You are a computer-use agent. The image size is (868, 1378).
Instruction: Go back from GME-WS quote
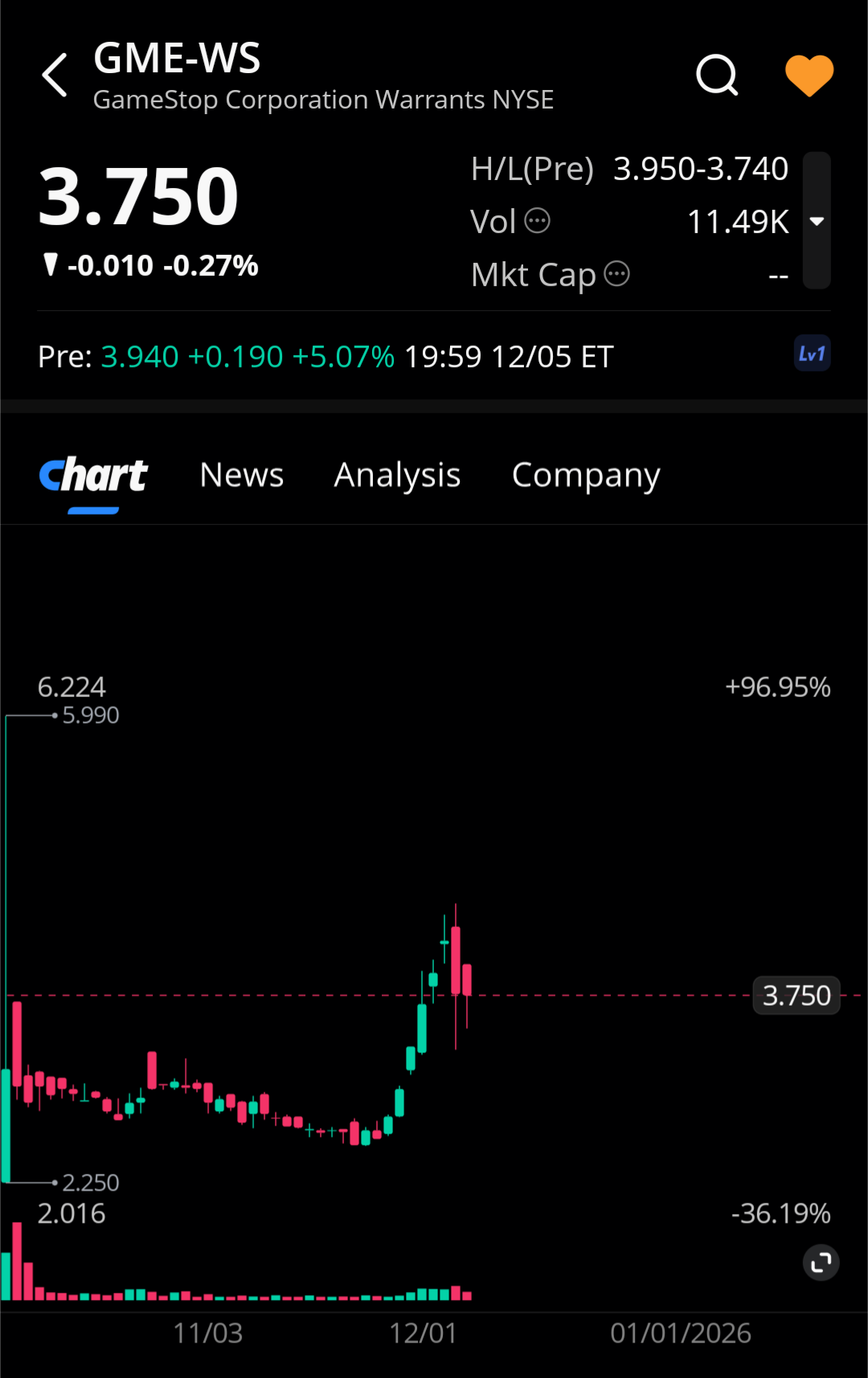pos(55,76)
